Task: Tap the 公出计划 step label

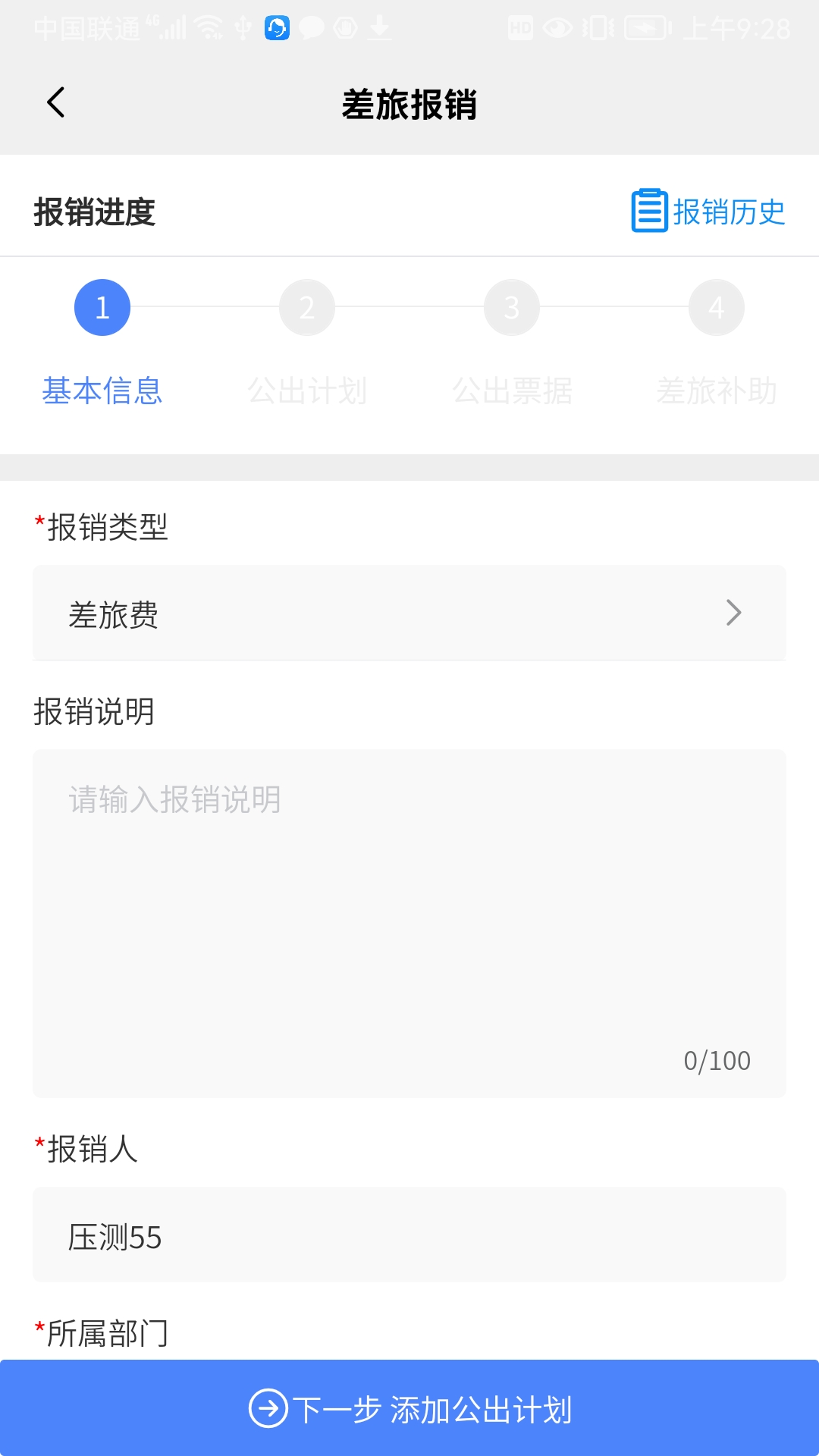Action: [x=307, y=393]
